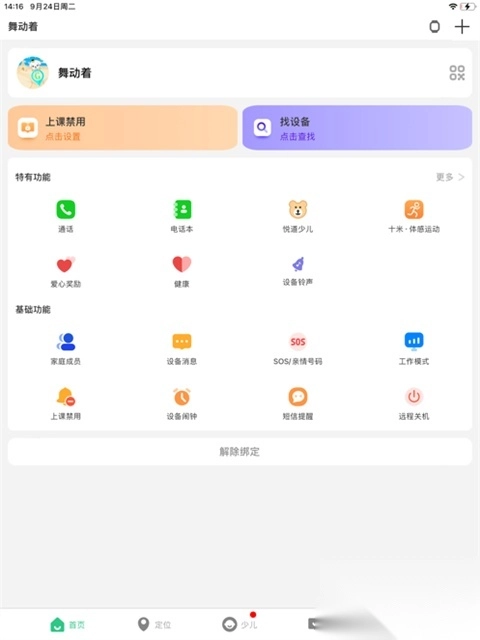The image size is (480, 640).
Task: Tap 解除绑定 unbind button
Action: 240,452
